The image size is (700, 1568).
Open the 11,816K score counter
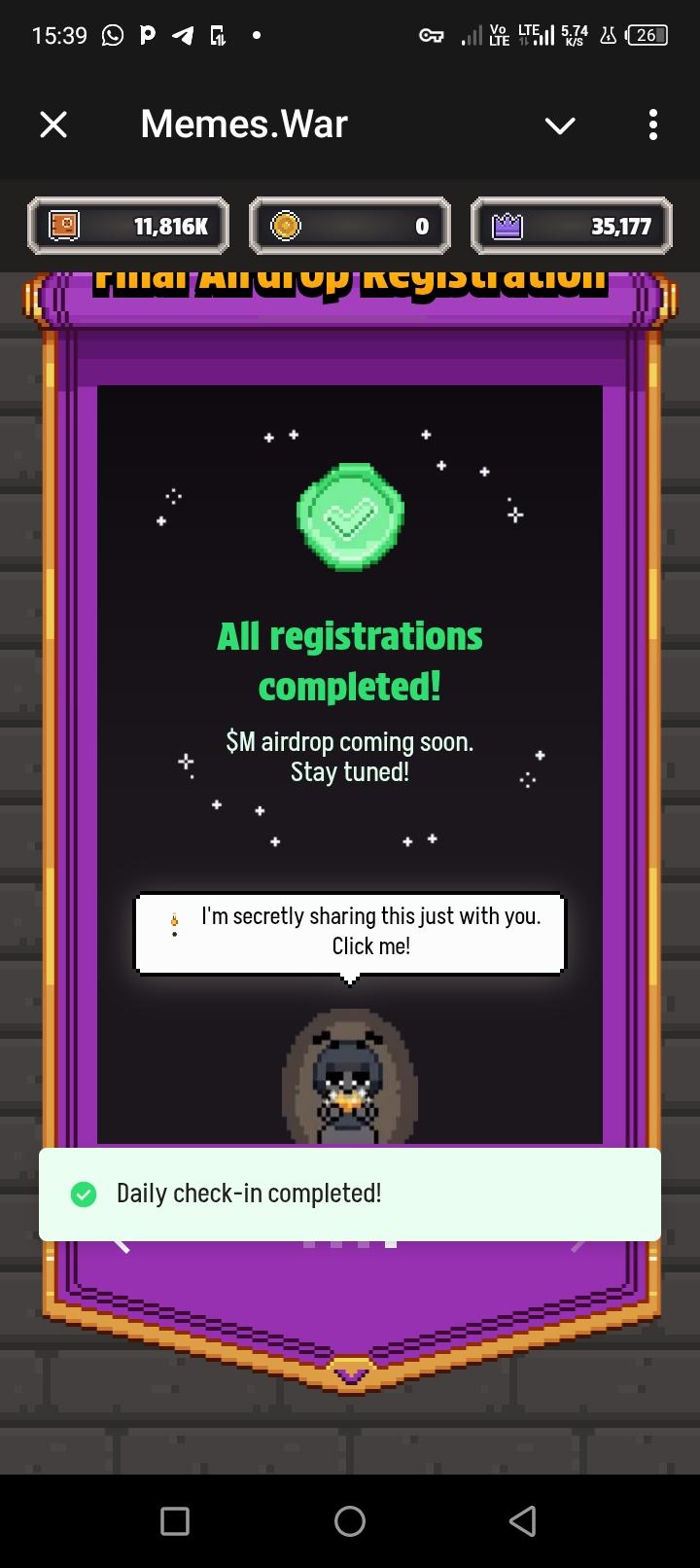point(128,227)
